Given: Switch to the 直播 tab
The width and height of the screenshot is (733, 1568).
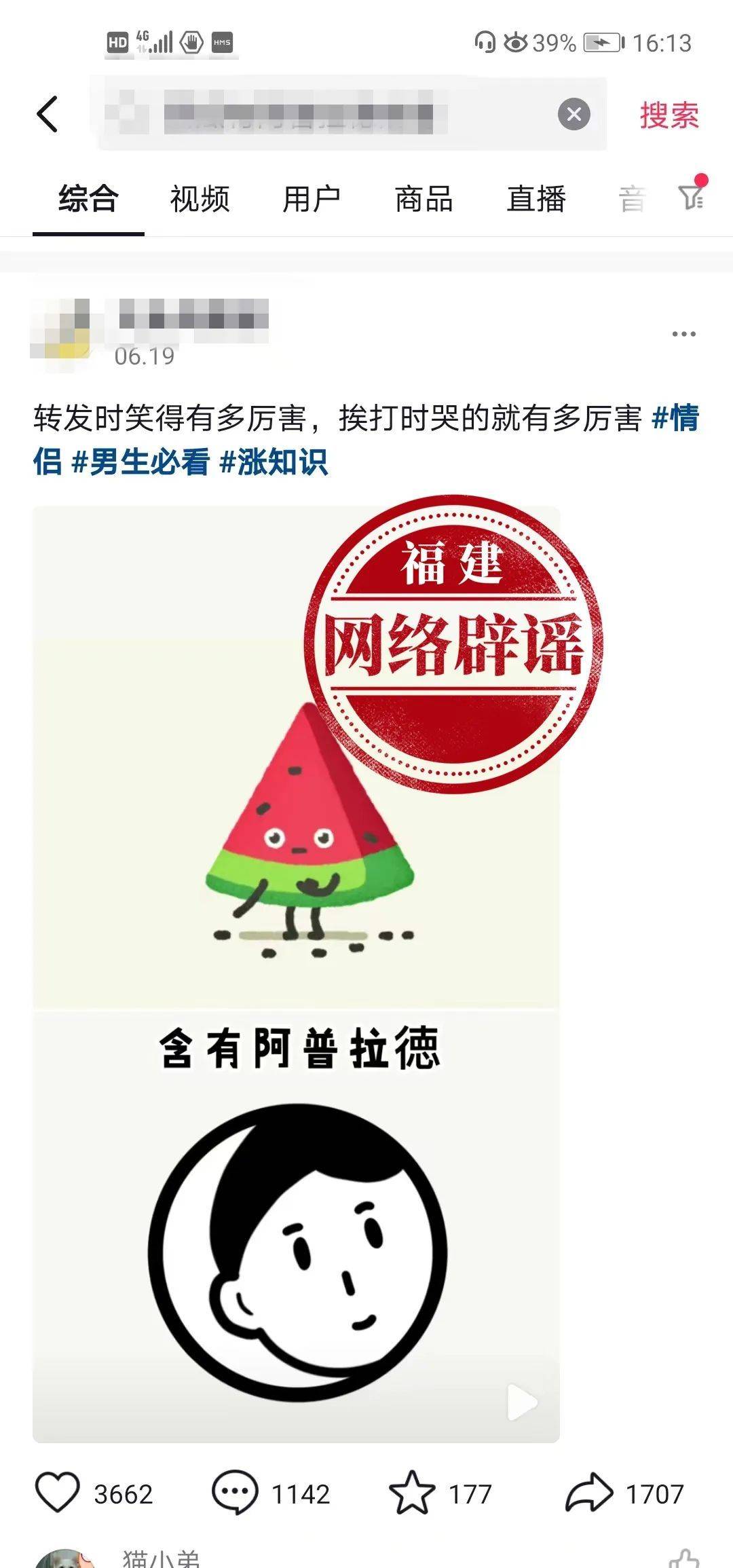Looking at the screenshot, I should coord(536,200).
